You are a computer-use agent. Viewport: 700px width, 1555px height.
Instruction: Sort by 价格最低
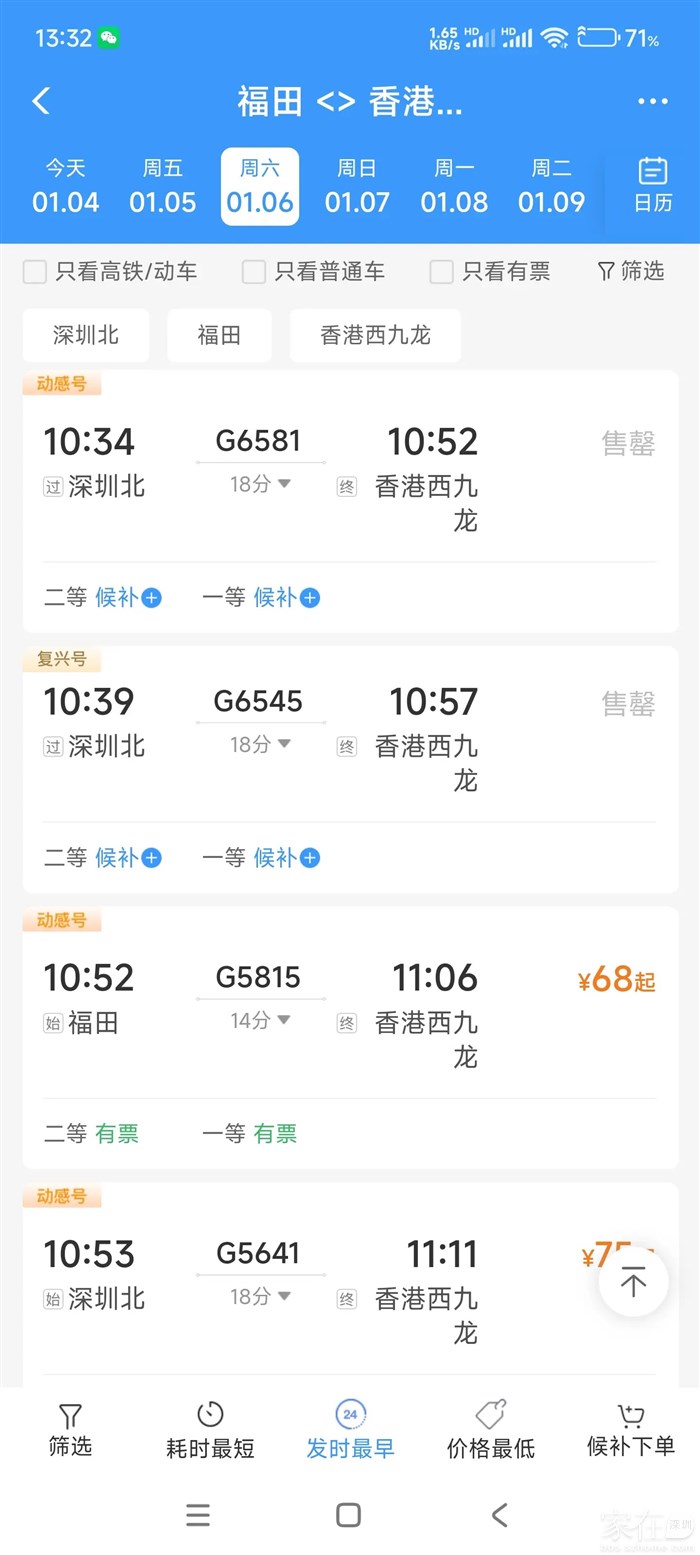tap(490, 1429)
